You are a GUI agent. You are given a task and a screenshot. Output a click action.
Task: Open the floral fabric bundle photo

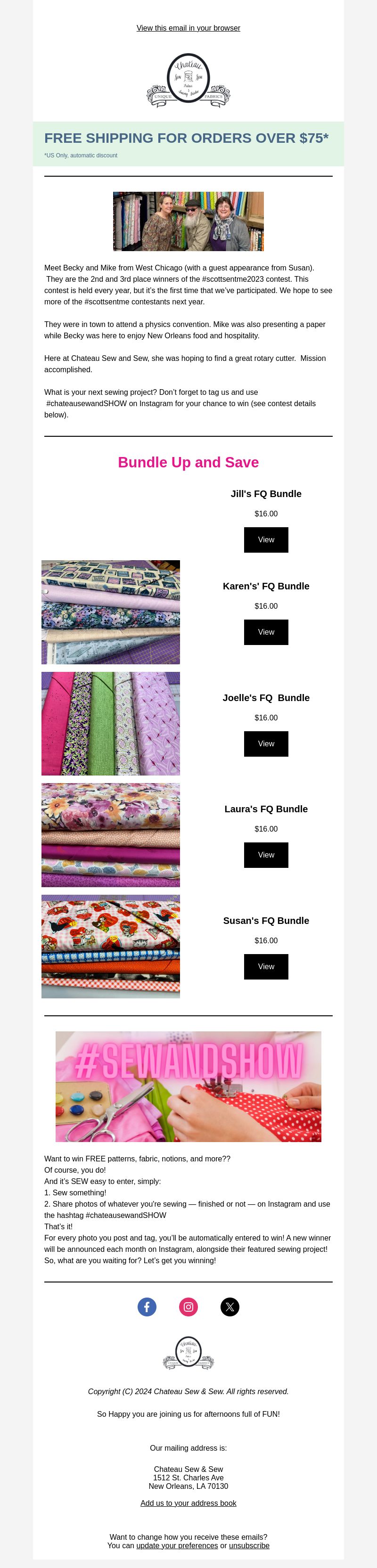110,834
